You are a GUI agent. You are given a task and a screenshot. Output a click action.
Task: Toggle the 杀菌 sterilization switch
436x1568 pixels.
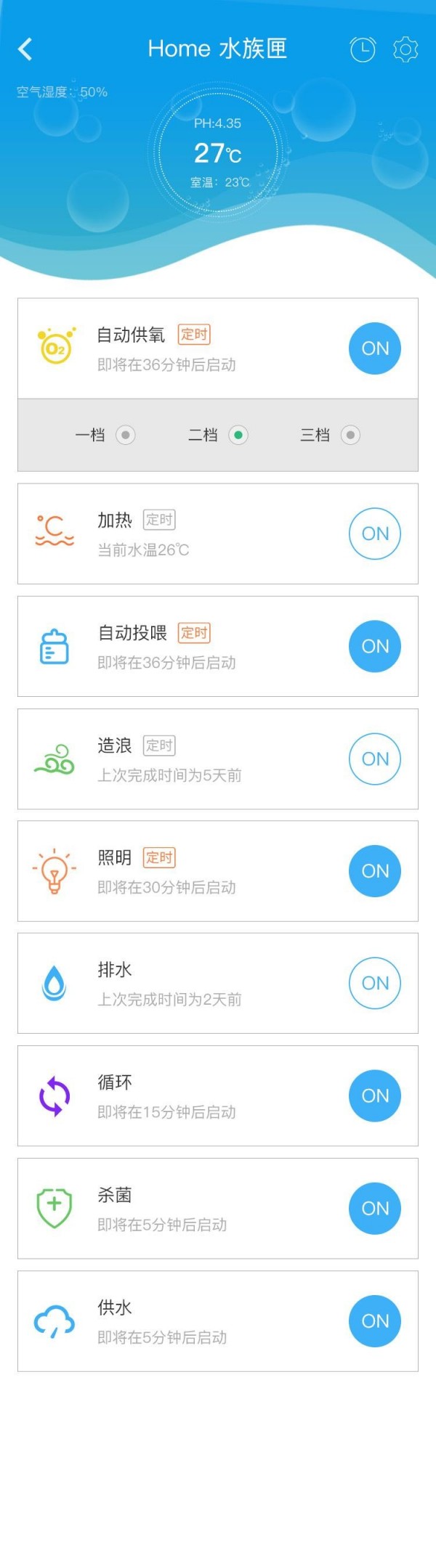coord(375,1208)
